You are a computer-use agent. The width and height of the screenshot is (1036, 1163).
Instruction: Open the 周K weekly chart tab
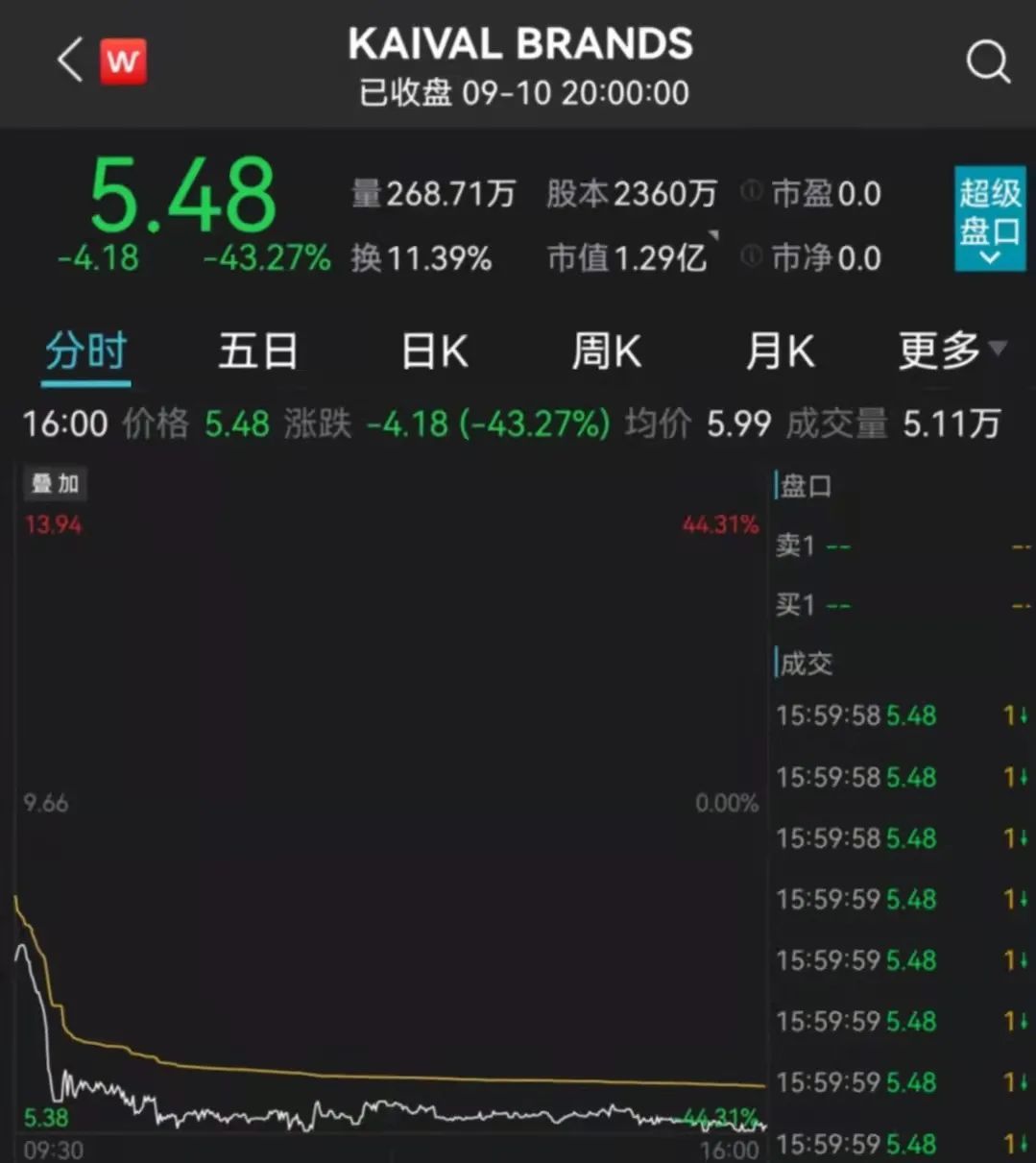coord(606,351)
